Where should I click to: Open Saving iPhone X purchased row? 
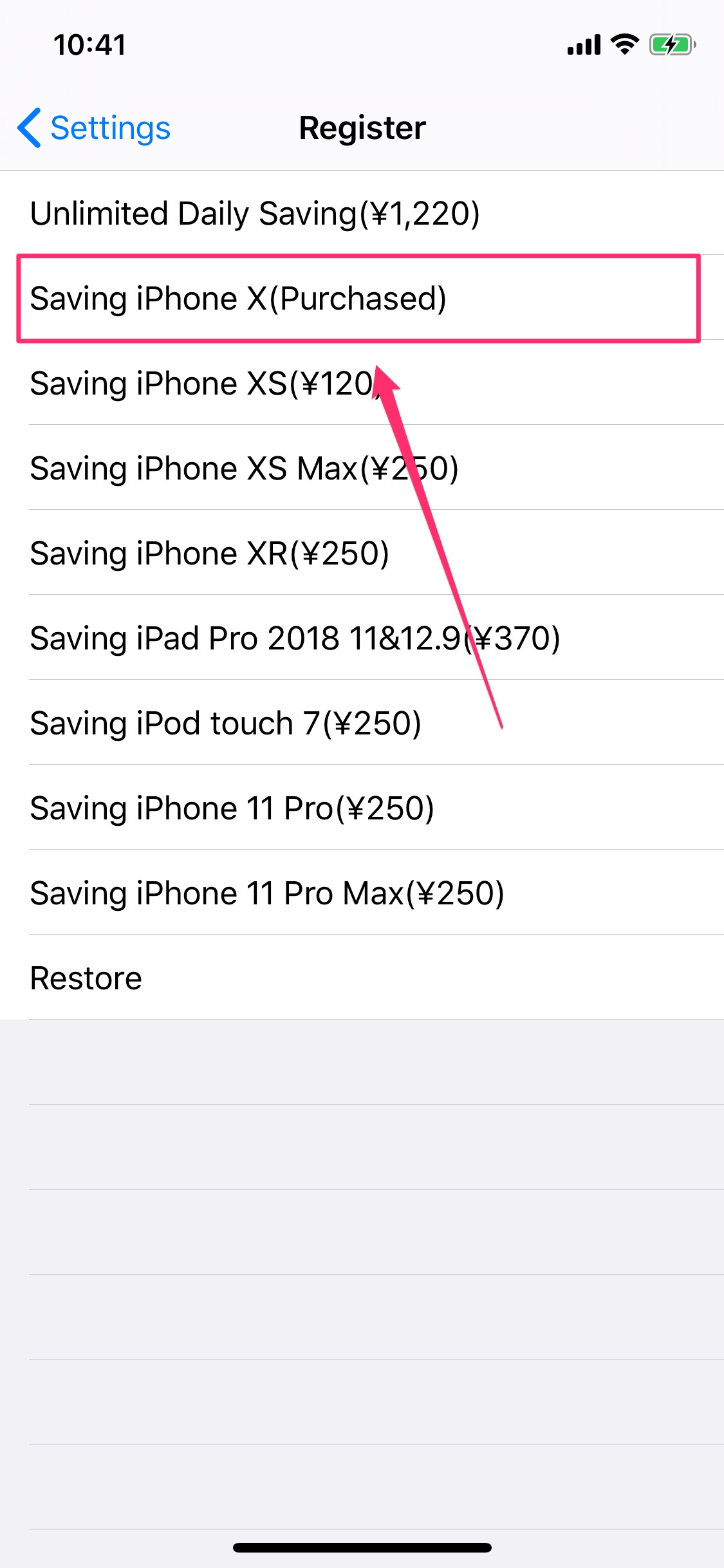point(362,298)
